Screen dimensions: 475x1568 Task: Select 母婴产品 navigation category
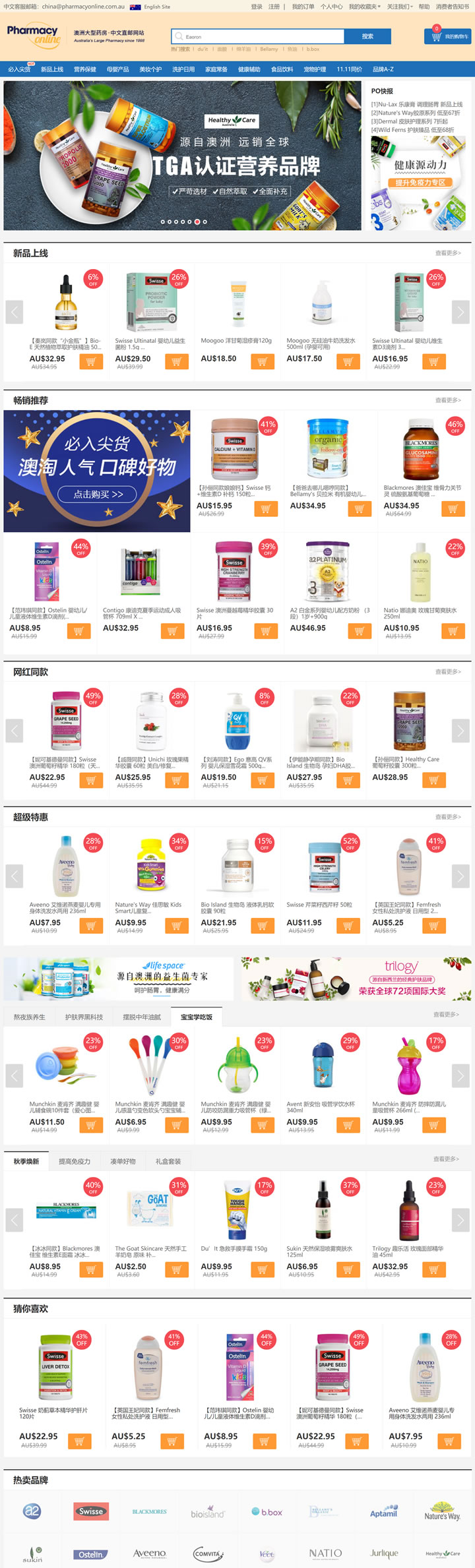(117, 69)
